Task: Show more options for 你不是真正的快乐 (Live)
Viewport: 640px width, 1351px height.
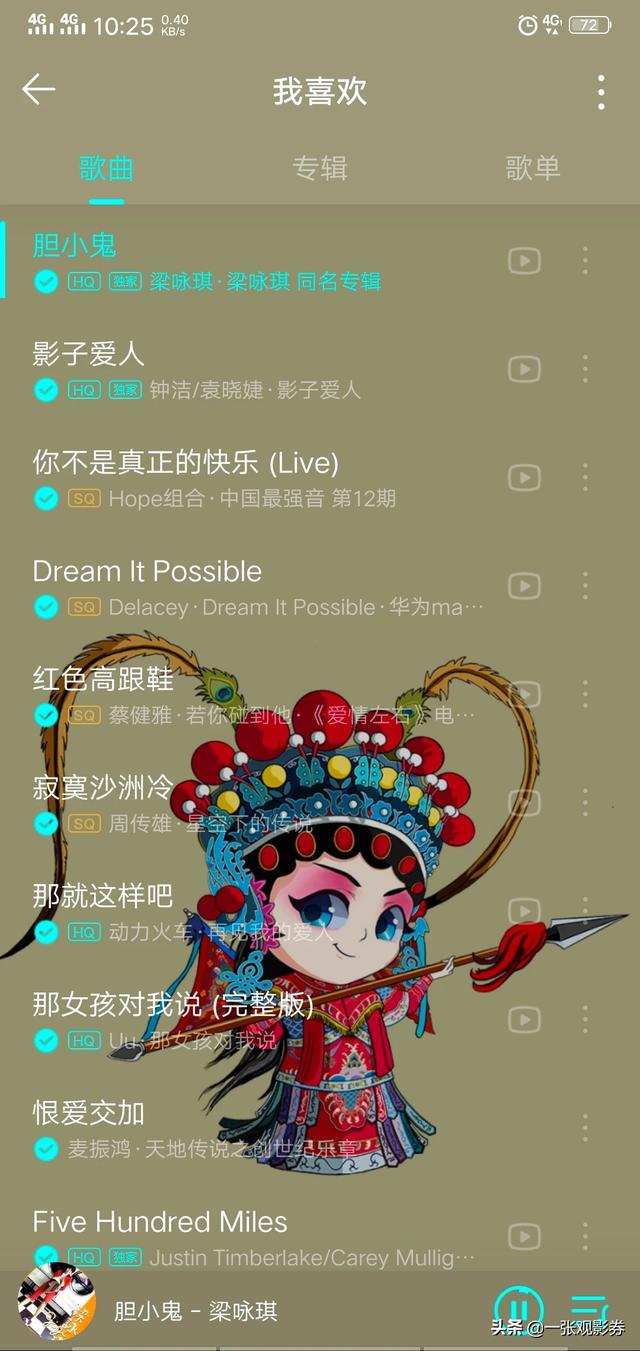Action: 585,477
